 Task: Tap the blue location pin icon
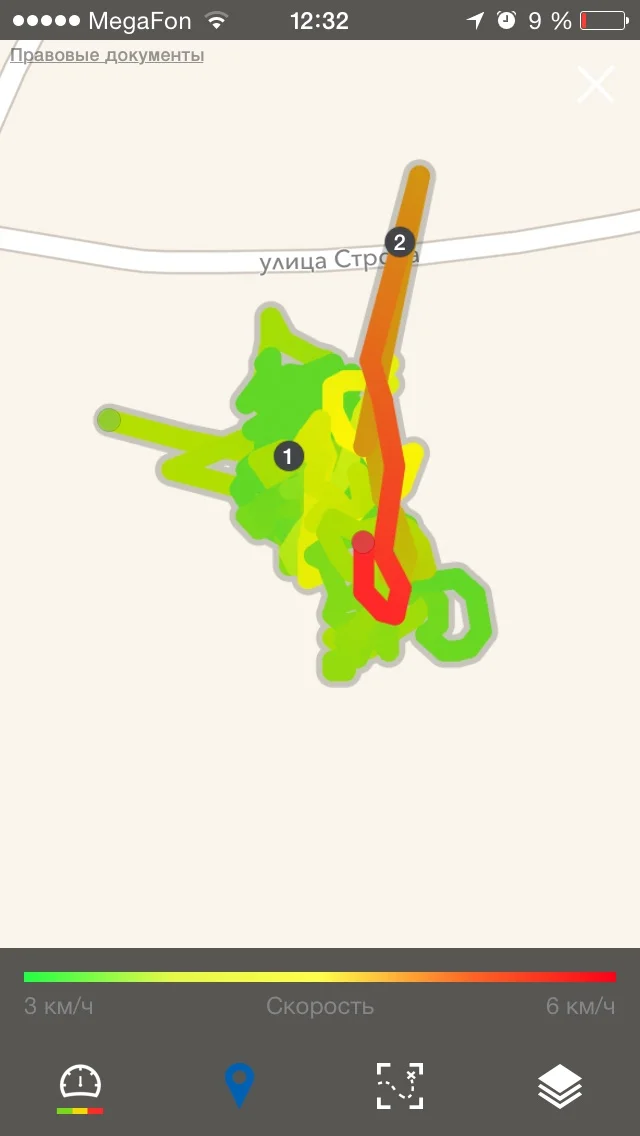pos(239,1086)
